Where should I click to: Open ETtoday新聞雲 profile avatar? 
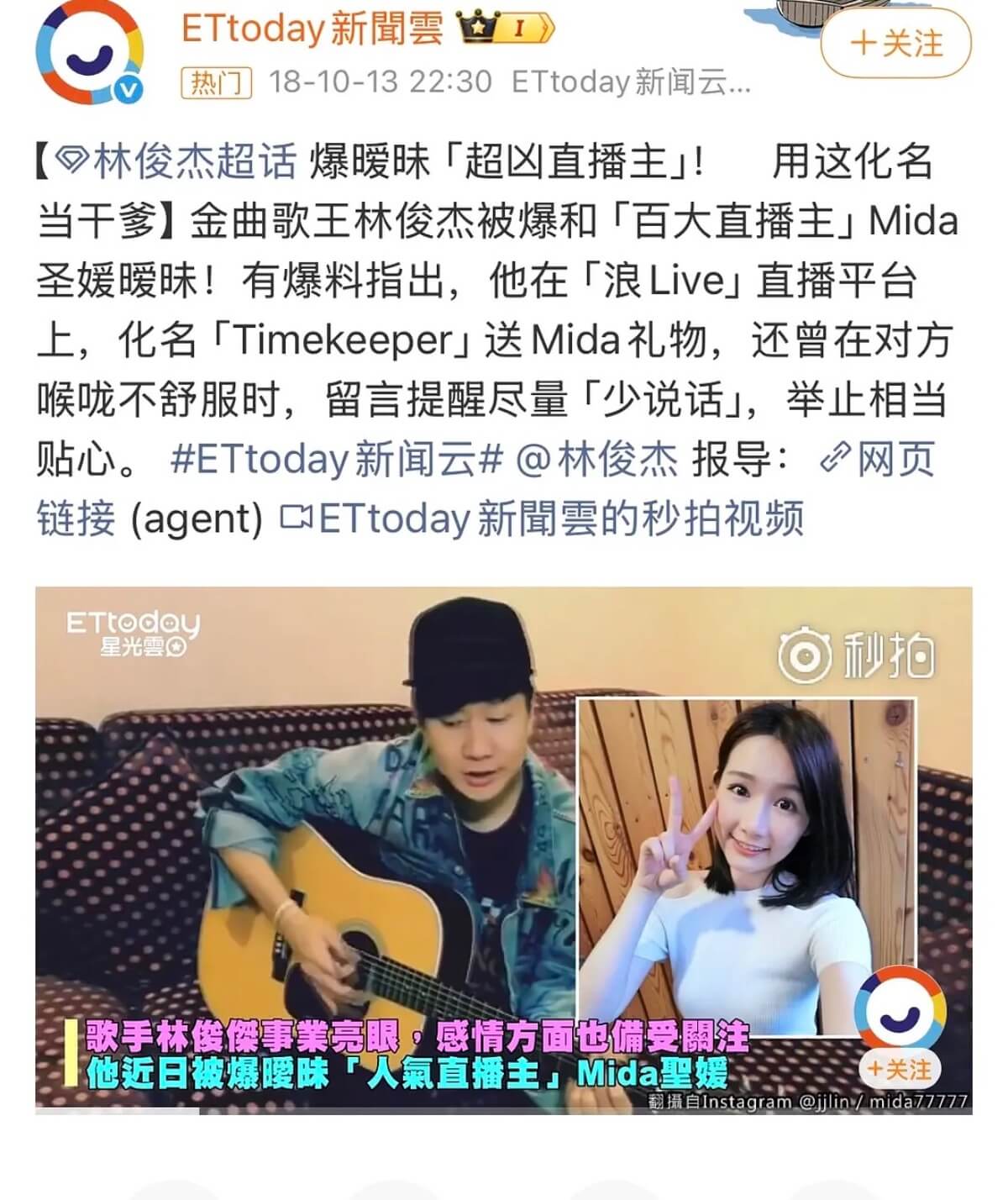(90, 55)
